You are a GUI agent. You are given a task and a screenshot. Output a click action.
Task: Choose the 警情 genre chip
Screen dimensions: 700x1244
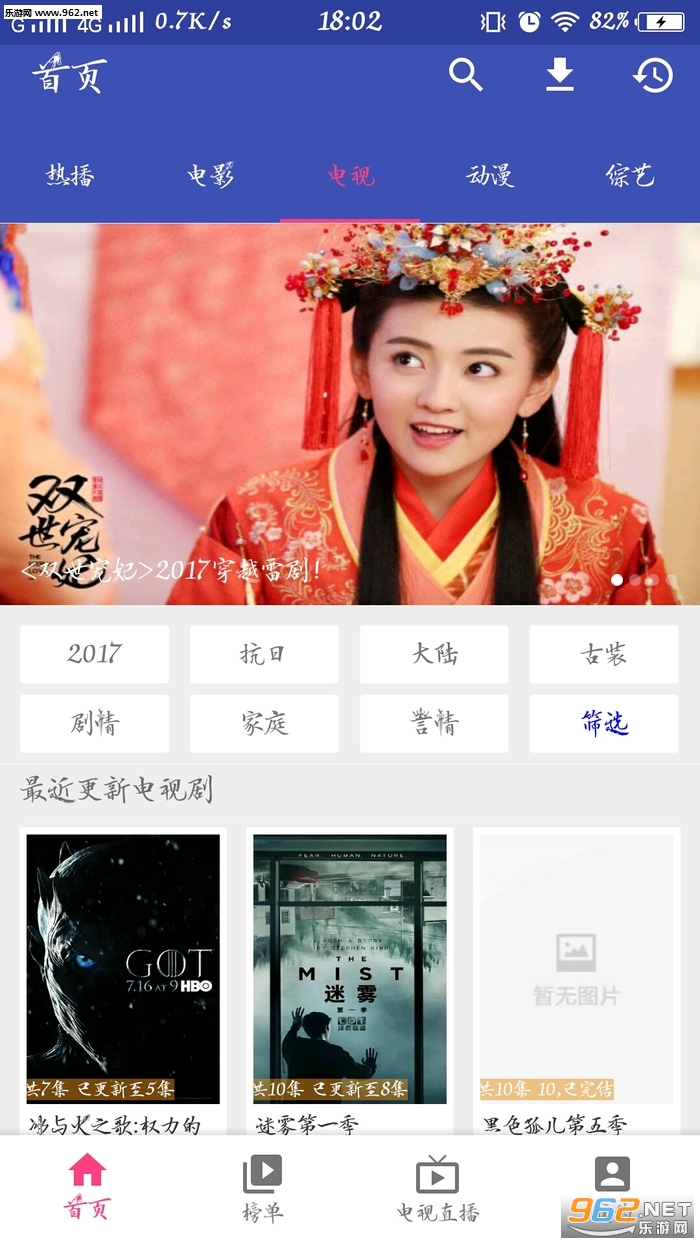[x=434, y=723]
